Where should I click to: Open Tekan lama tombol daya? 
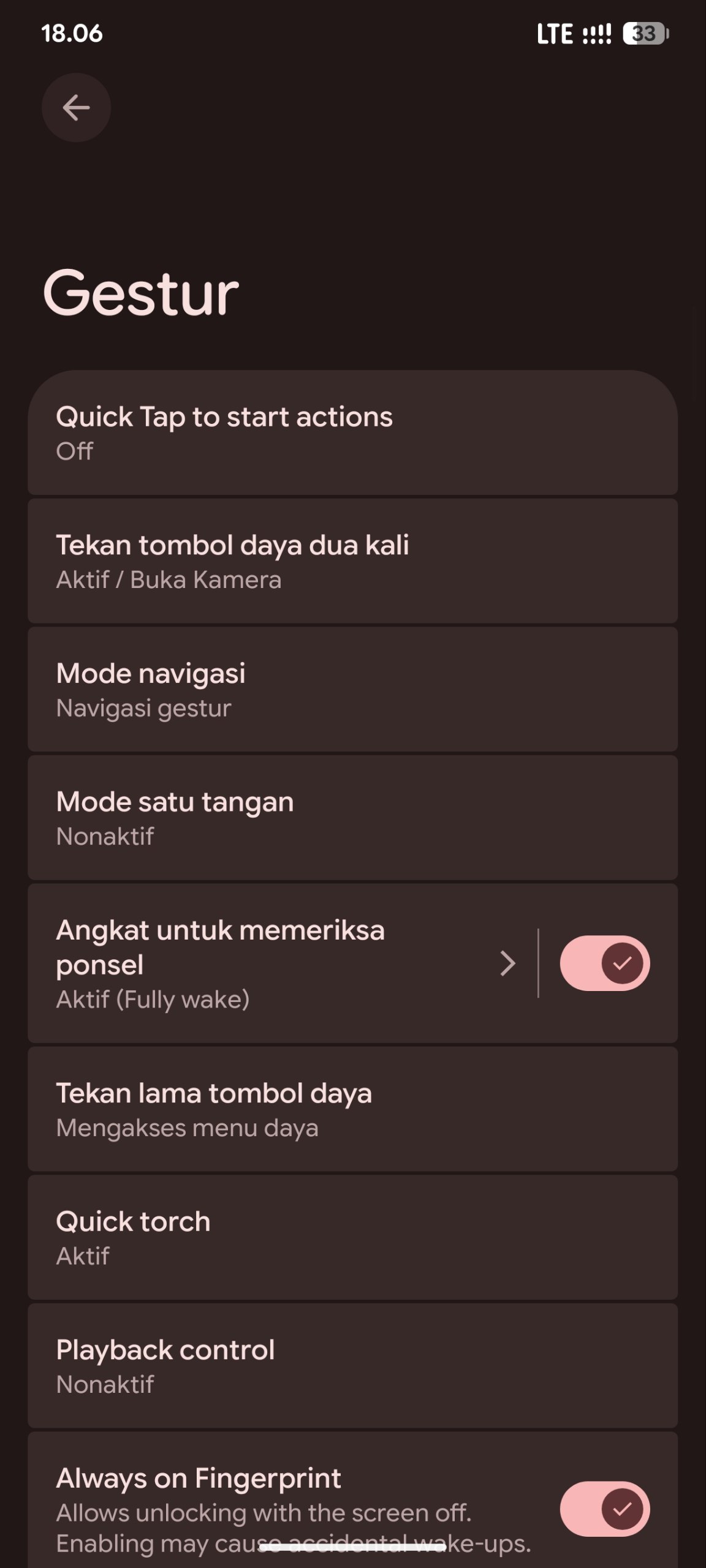(352, 1109)
